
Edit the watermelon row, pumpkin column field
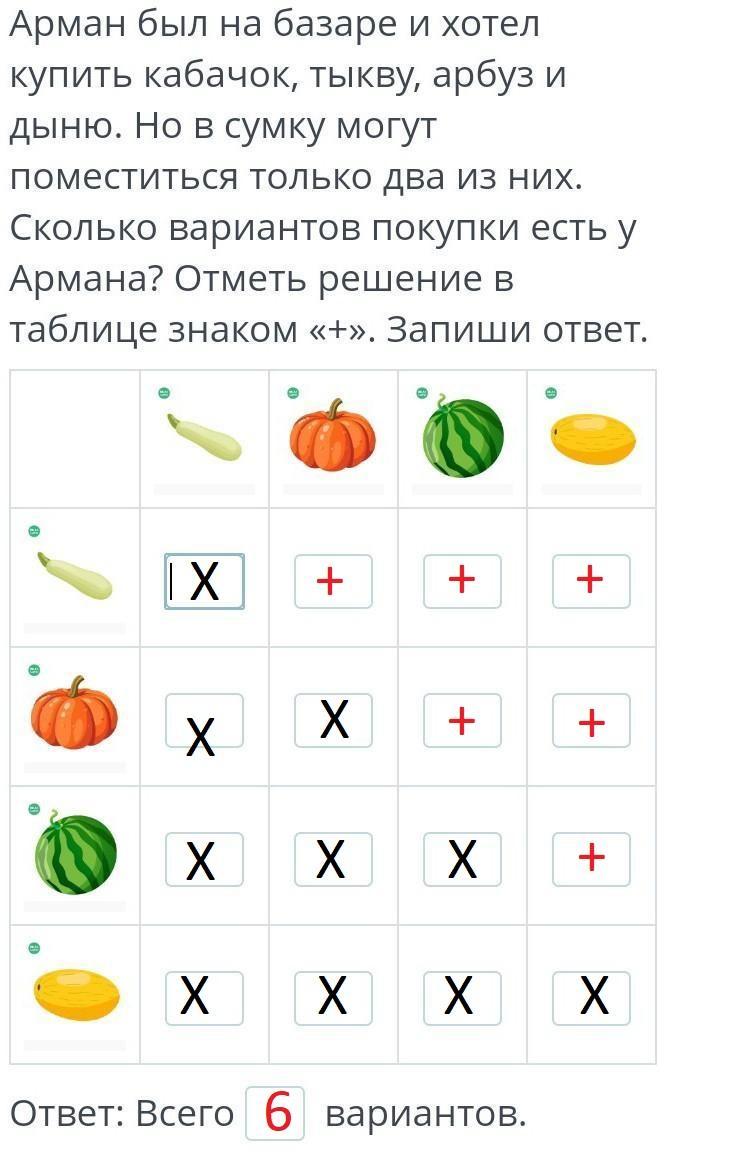pos(333,859)
